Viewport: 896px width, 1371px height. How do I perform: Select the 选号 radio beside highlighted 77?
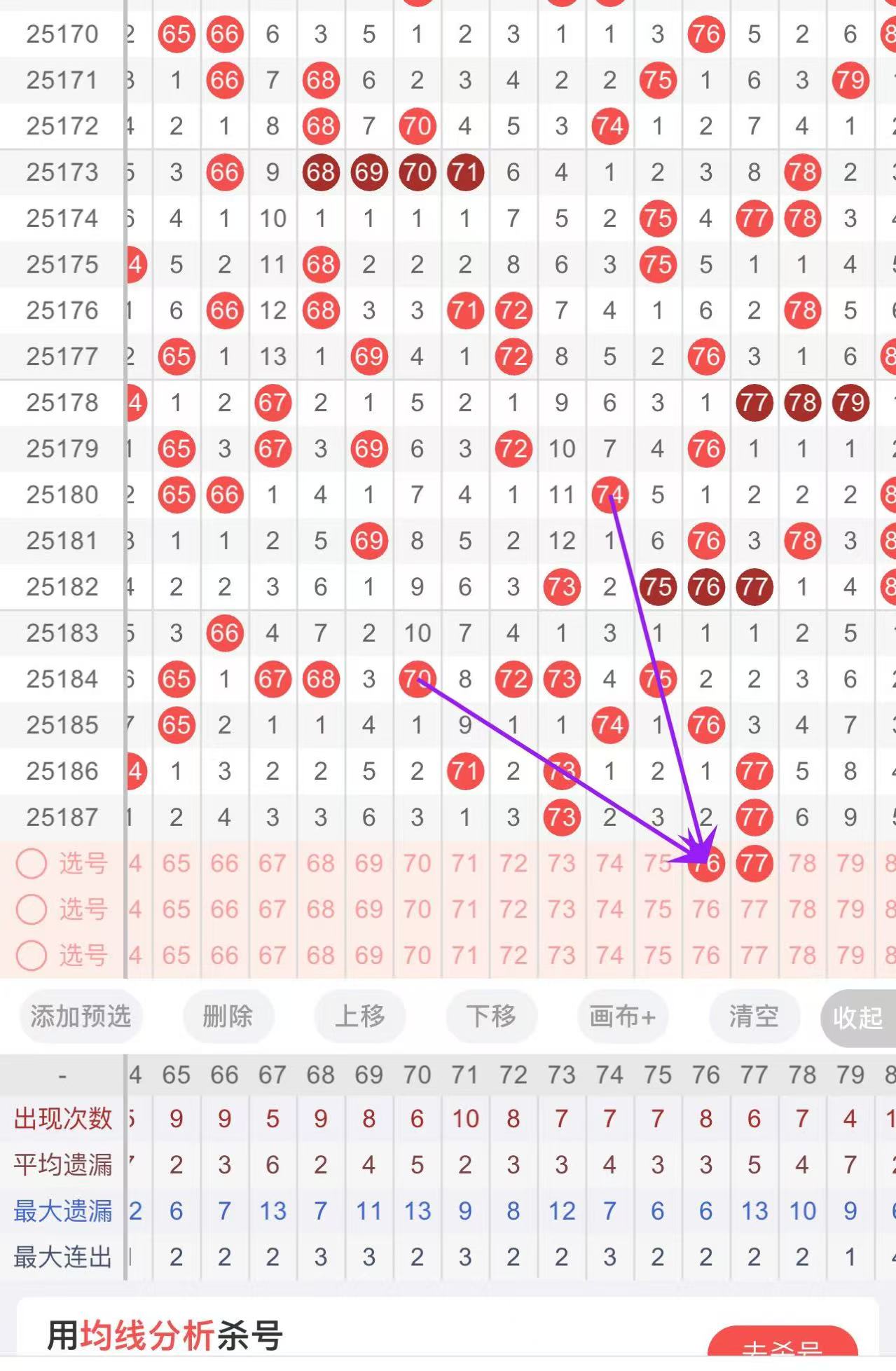tap(32, 864)
